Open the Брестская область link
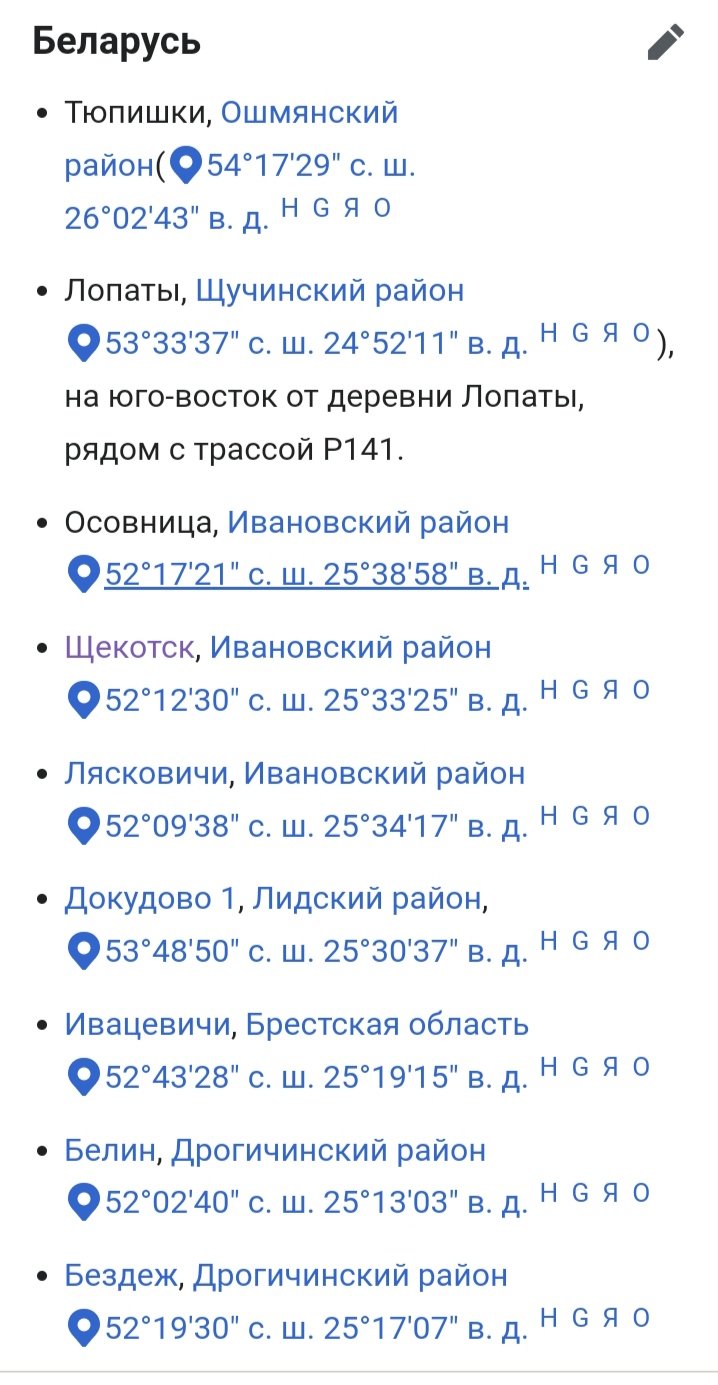 387,1025
